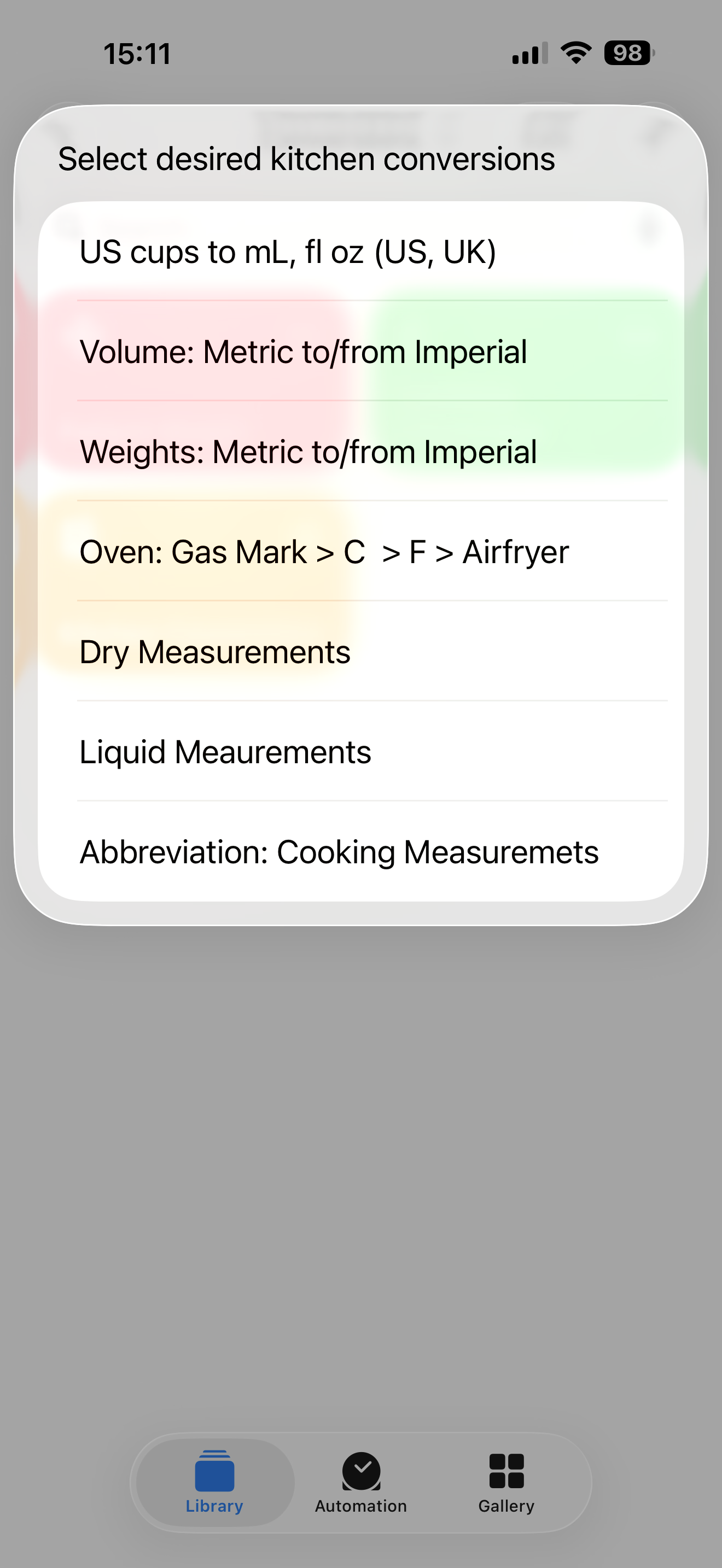Select 'Dry Measurements' option
This screenshot has width=722, height=1568.
click(x=361, y=651)
